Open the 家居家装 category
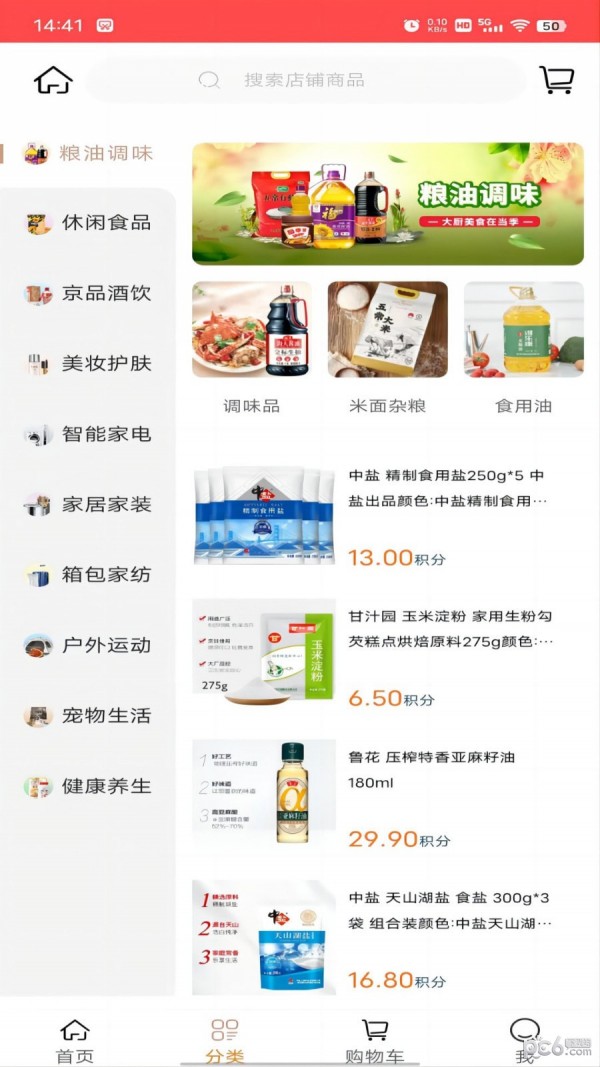Image resolution: width=600 pixels, height=1067 pixels. [x=88, y=505]
